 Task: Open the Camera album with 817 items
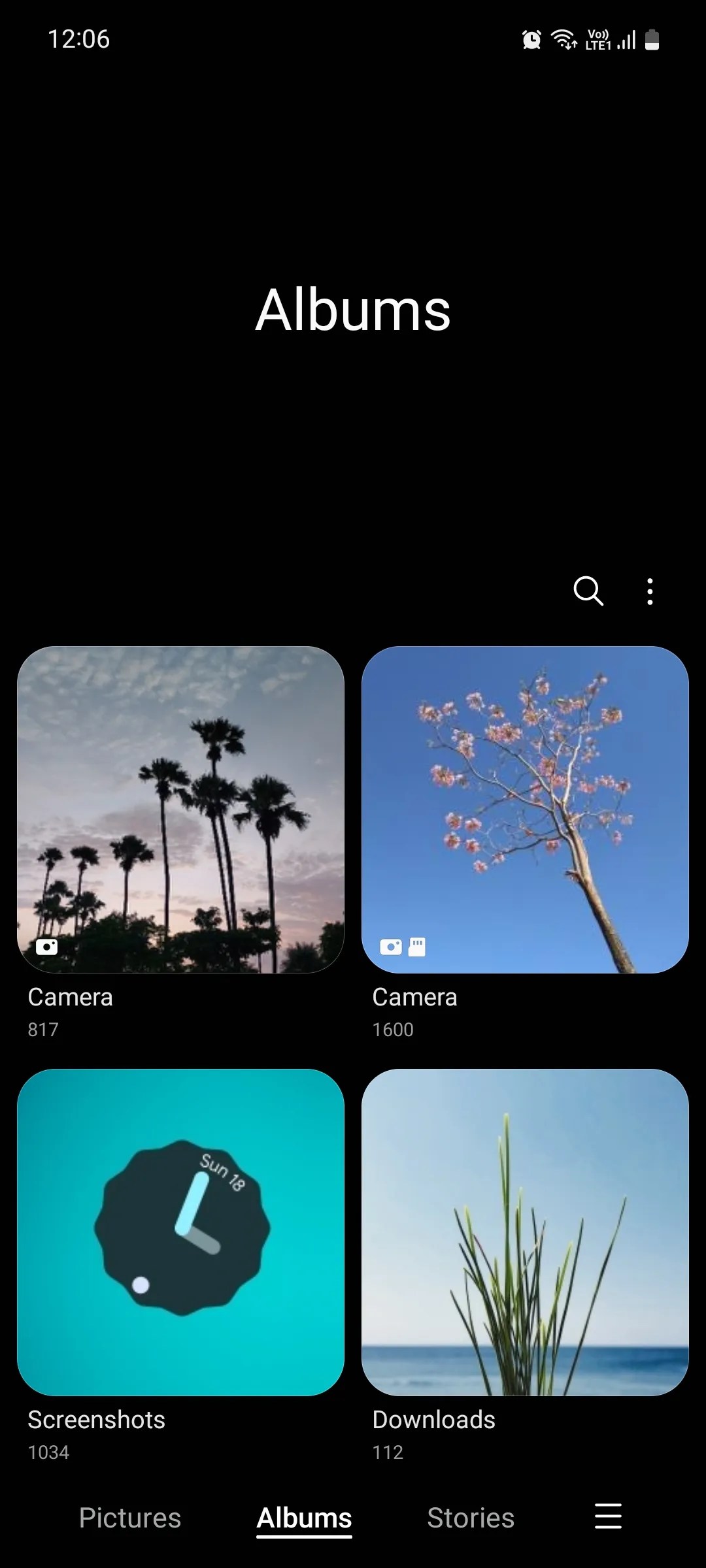(x=181, y=810)
